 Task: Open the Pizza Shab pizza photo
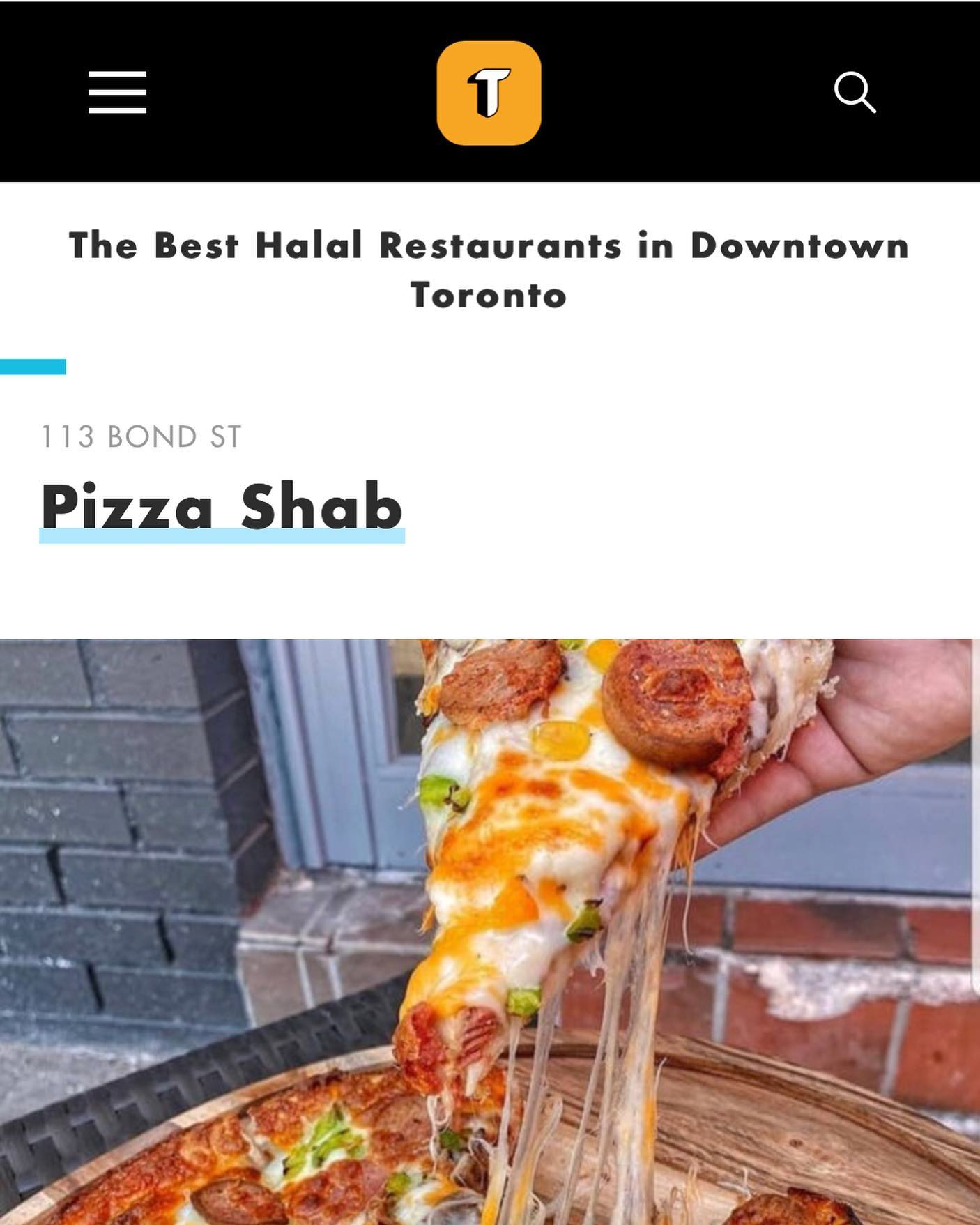click(x=489, y=931)
